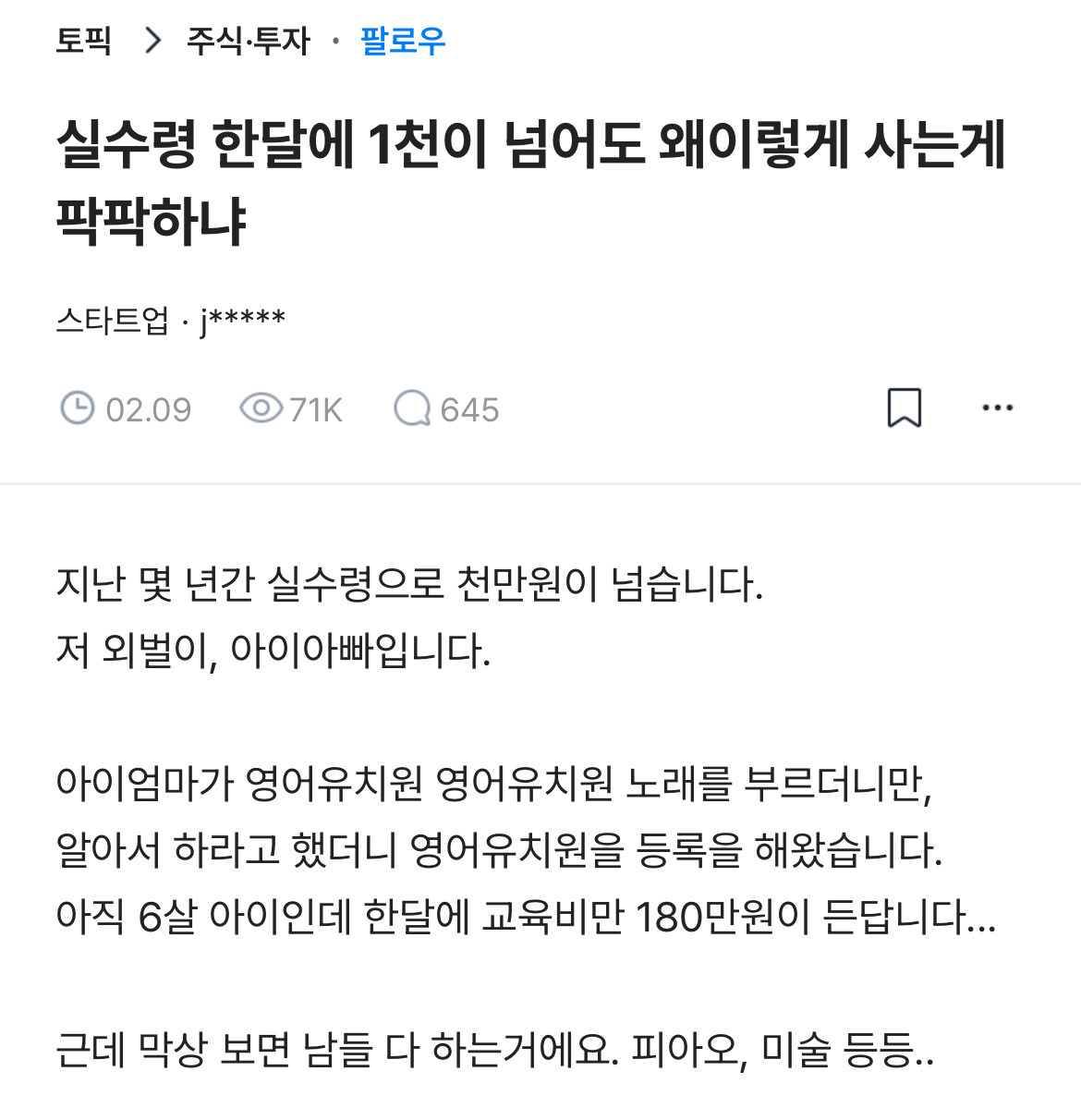Open the 토픽 menu in the breadcrumb
1081x1120 pixels.
coord(81,41)
